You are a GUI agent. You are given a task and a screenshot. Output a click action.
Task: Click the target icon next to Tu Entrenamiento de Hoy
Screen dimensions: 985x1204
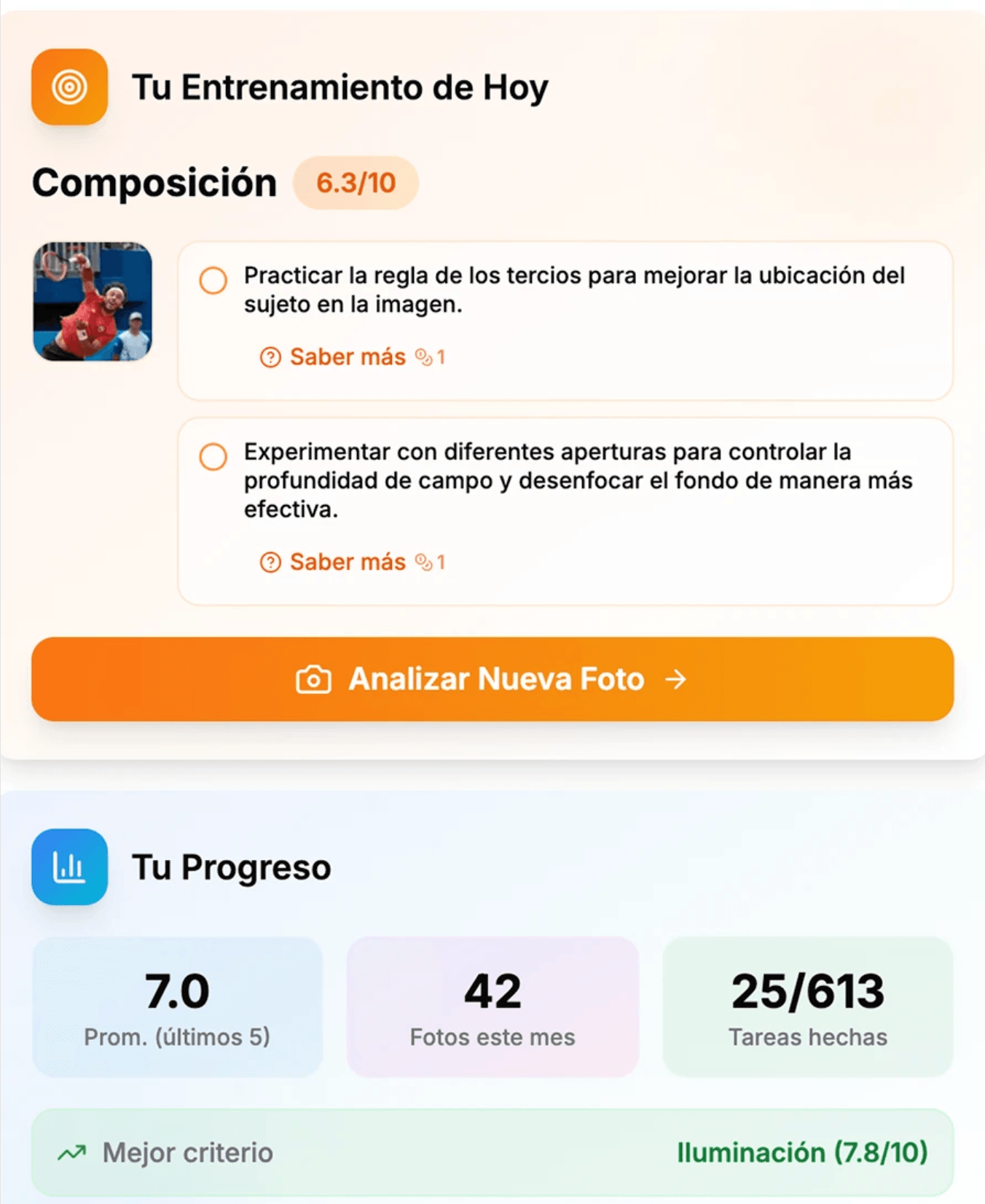tap(69, 87)
